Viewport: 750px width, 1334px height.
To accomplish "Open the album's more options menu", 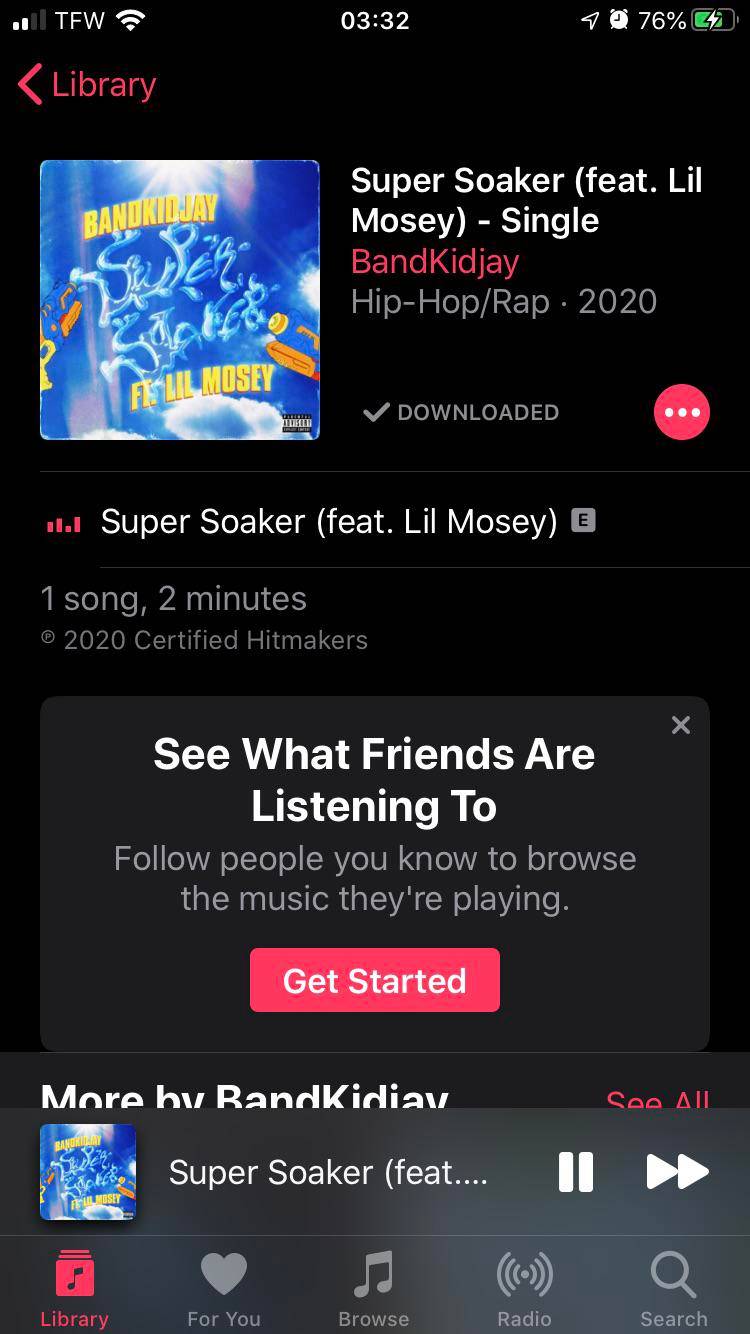I will click(681, 412).
